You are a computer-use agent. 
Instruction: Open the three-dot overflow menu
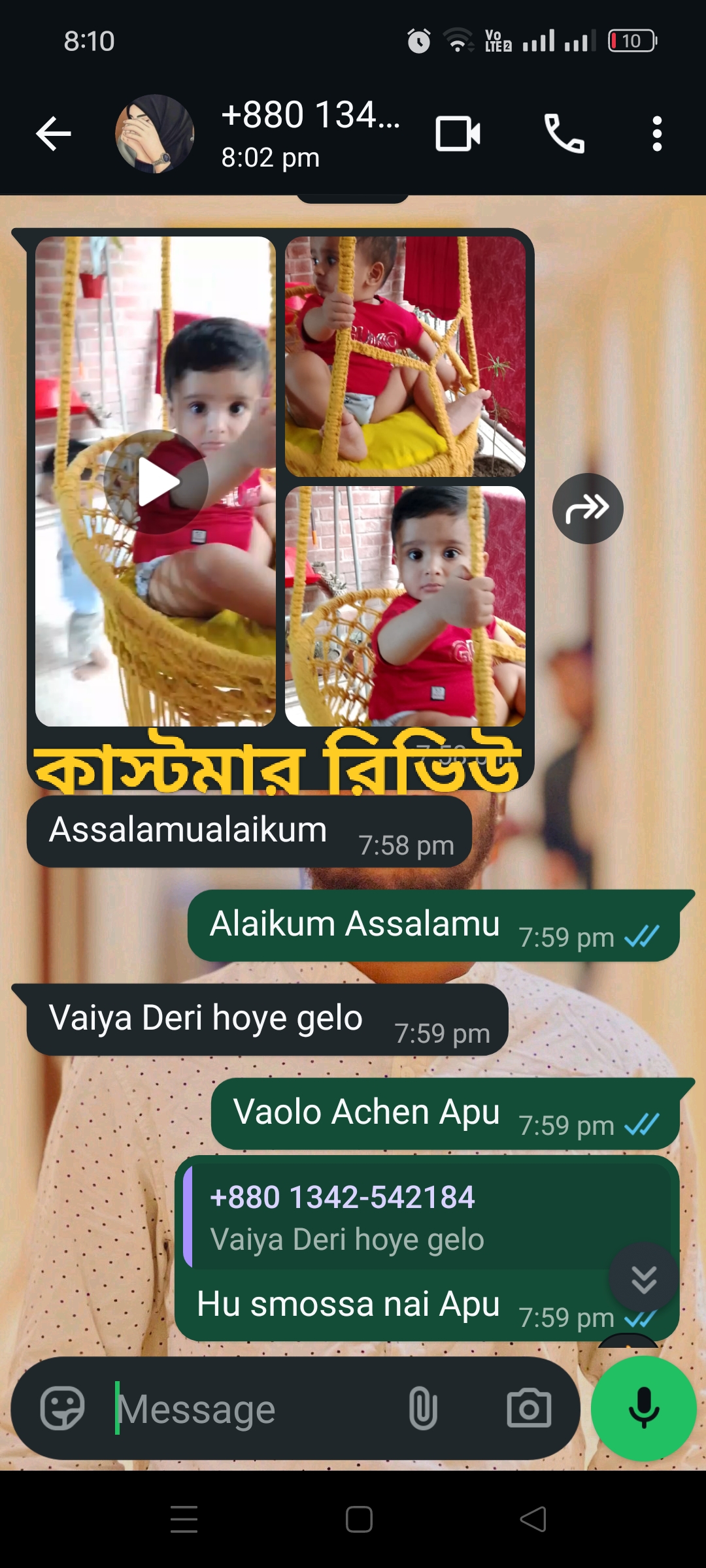point(657,134)
